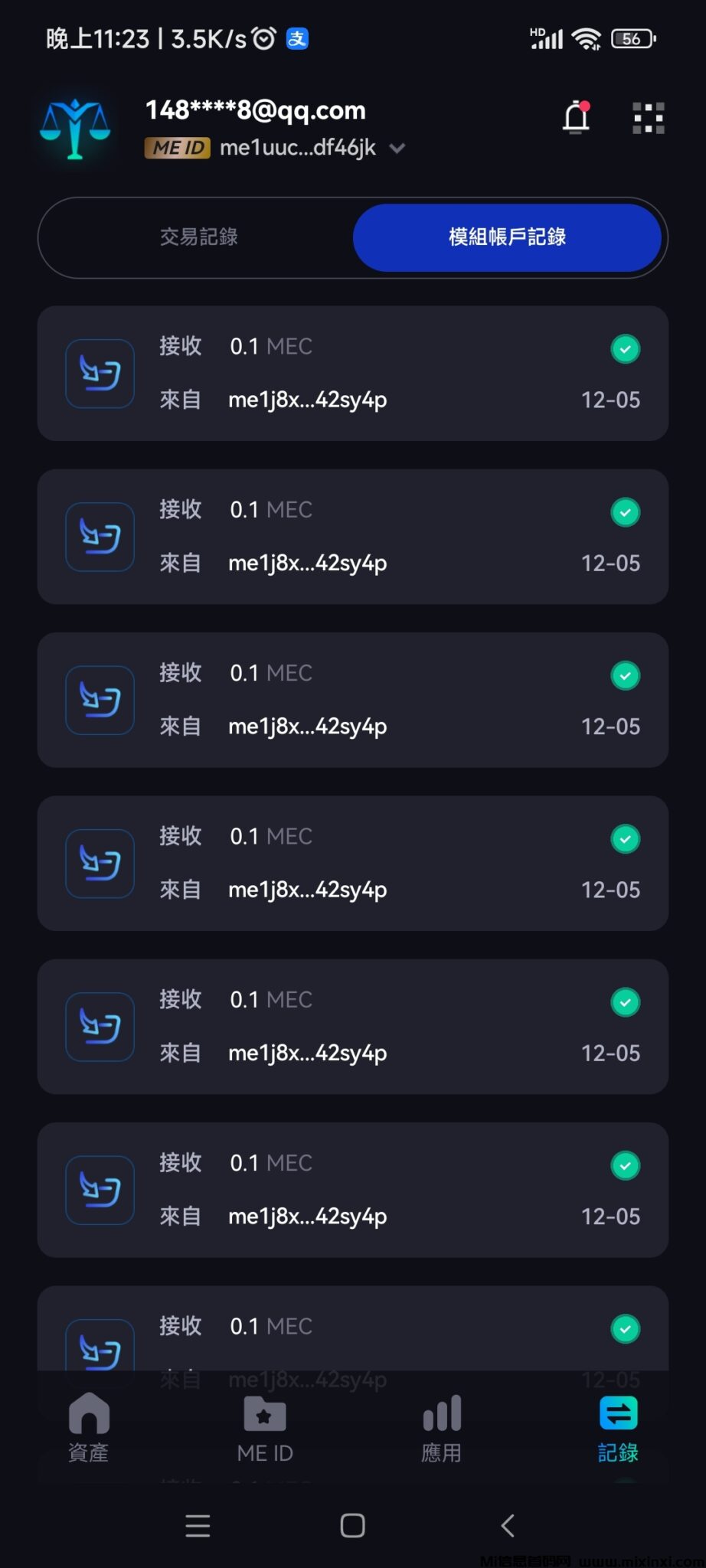
Task: Open the notifications bell
Action: (577, 118)
